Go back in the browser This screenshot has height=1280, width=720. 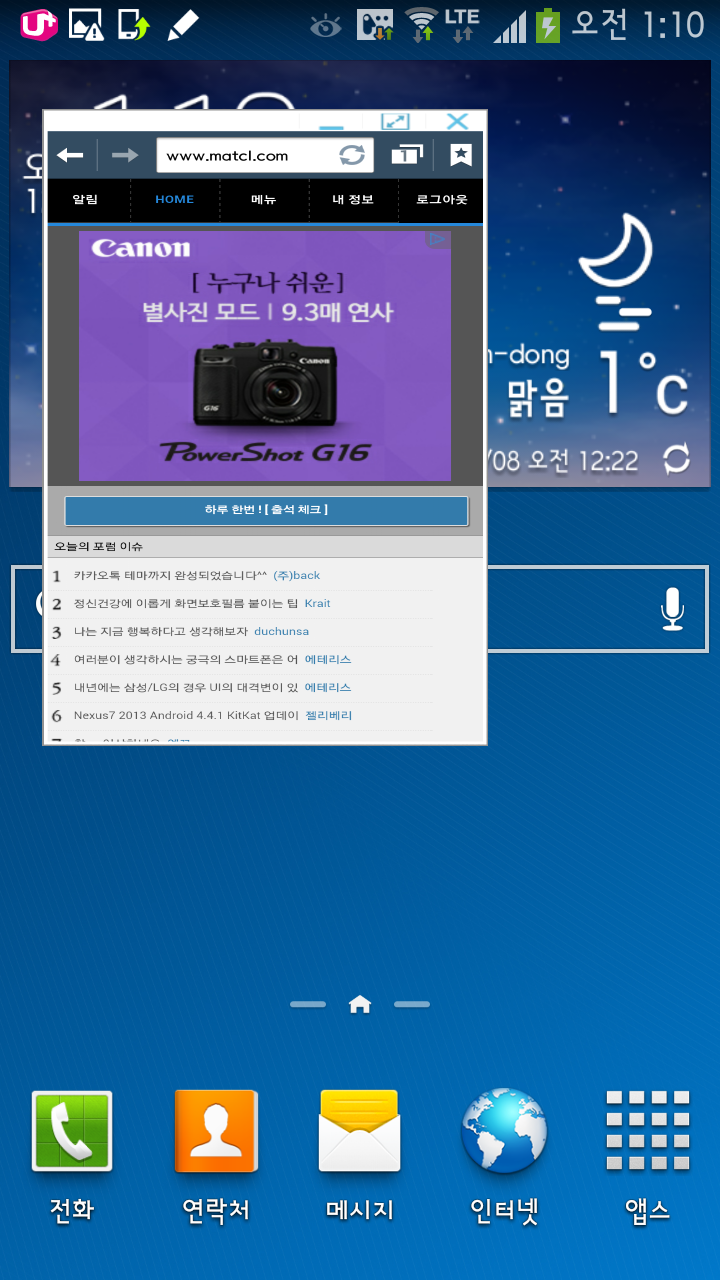click(x=70, y=155)
